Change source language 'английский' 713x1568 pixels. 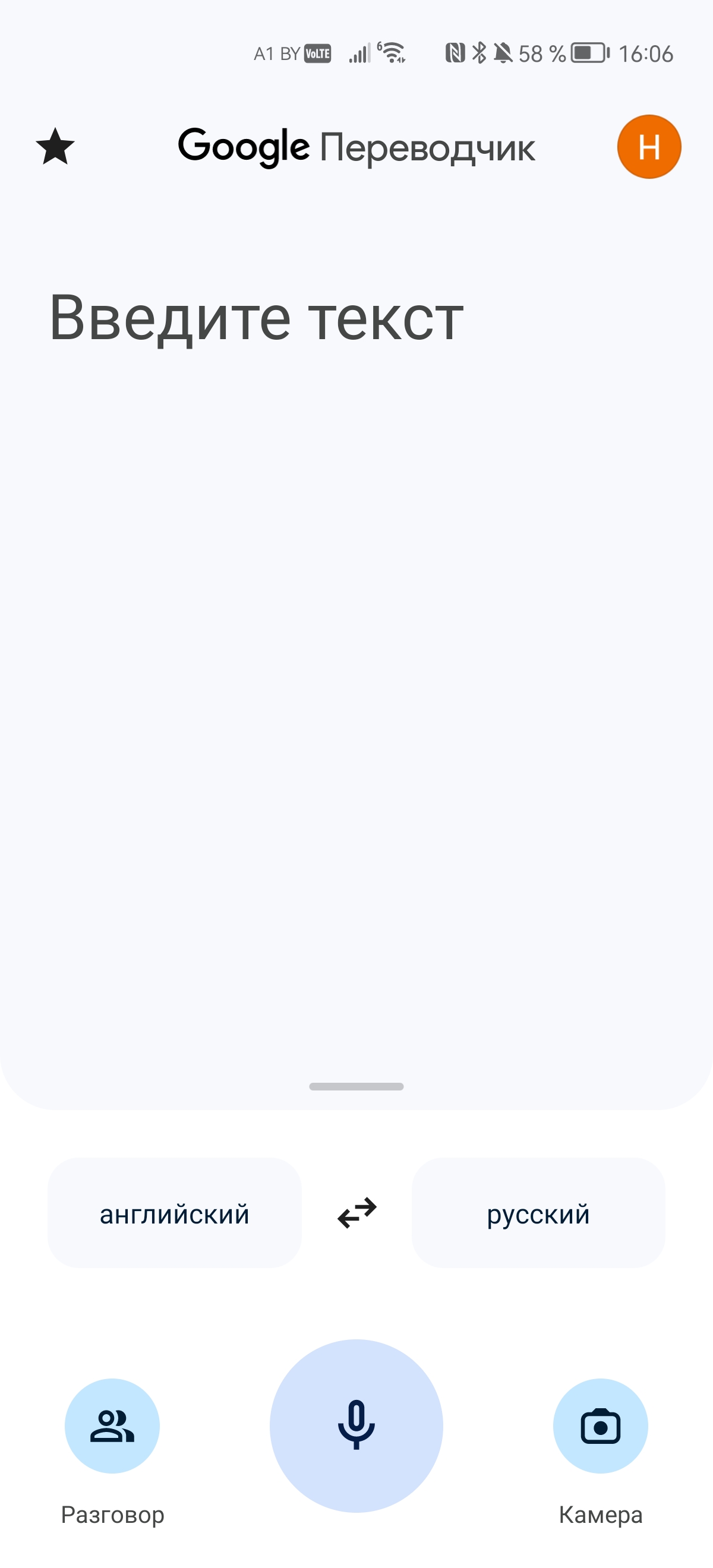coord(175,1214)
